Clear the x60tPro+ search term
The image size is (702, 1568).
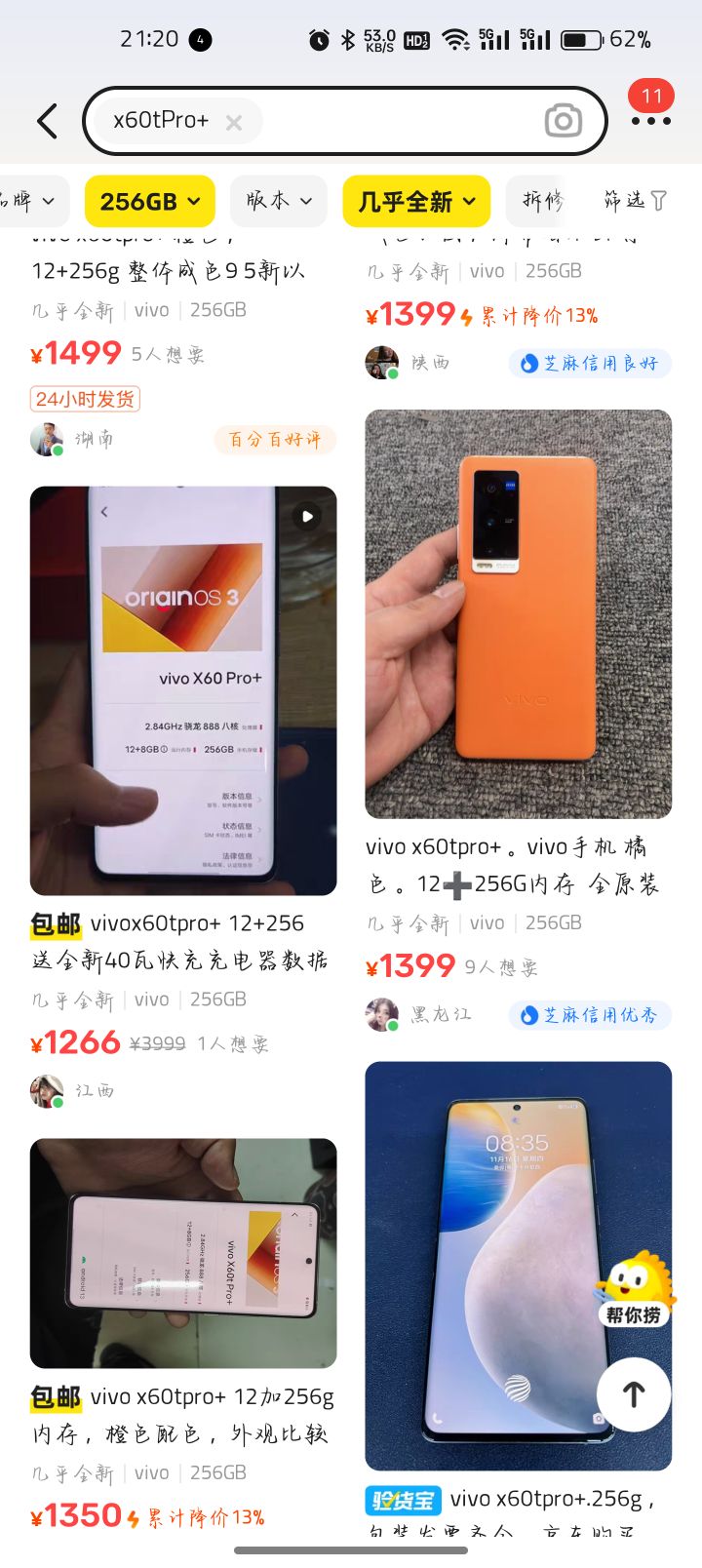tap(234, 122)
